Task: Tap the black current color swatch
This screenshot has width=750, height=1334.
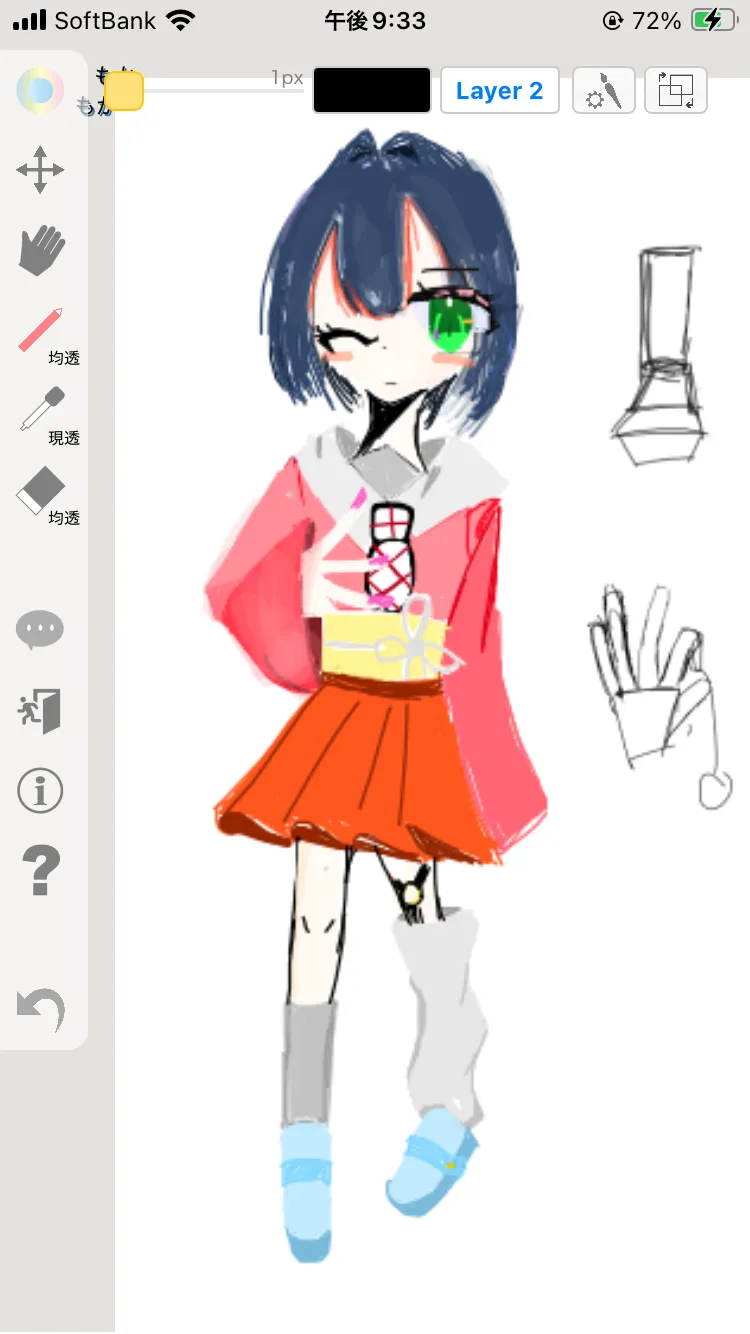Action: pos(372,91)
